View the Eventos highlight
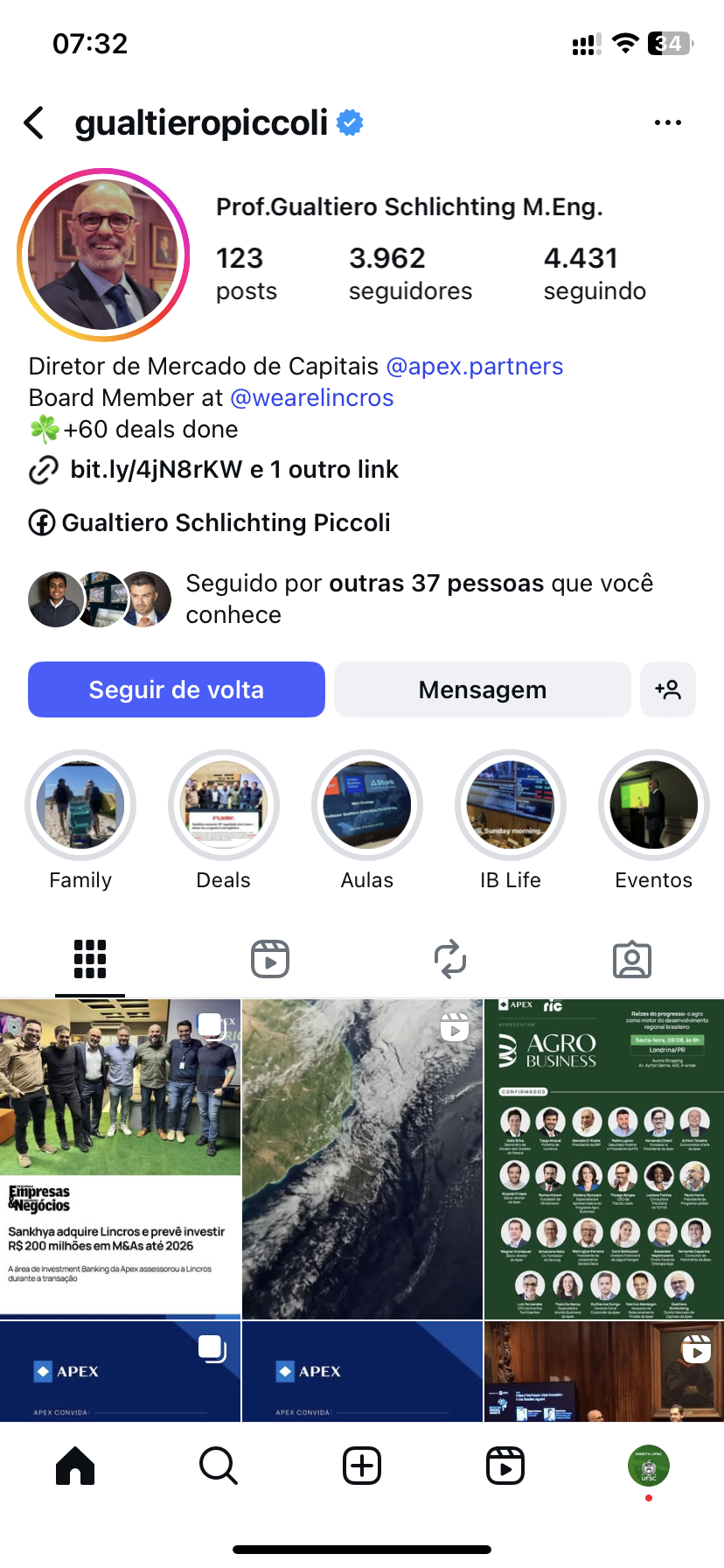The width and height of the screenshot is (724, 1568). pyautogui.click(x=654, y=806)
